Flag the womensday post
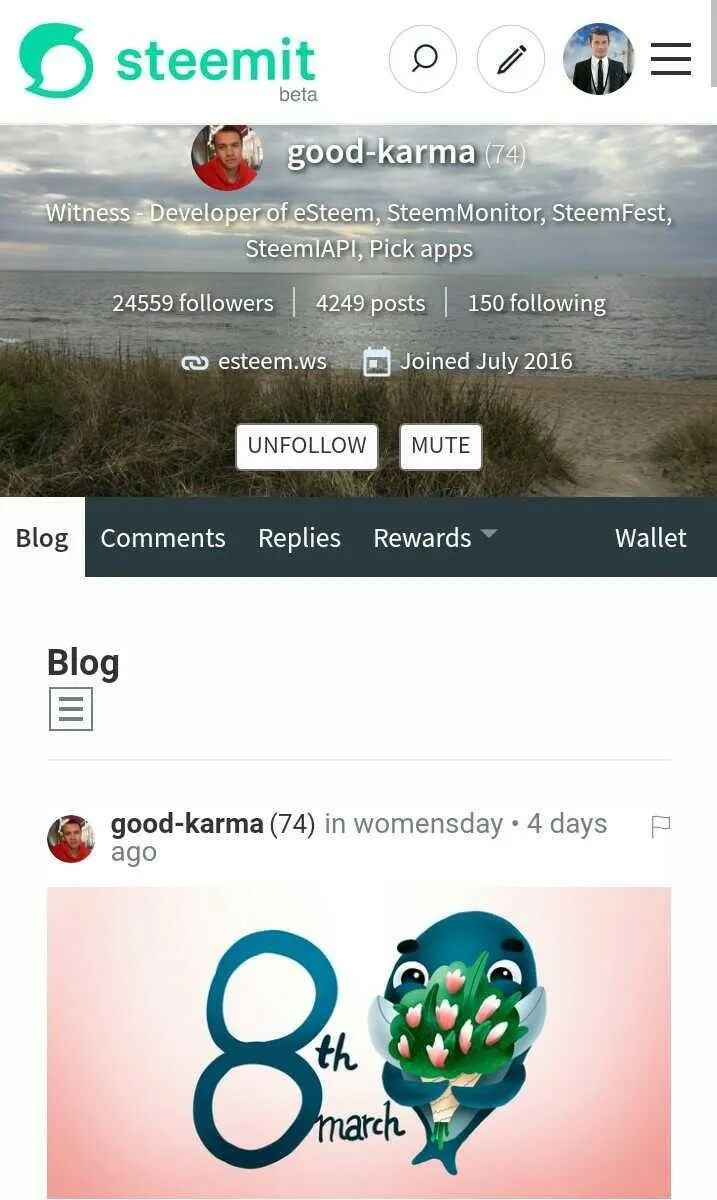The image size is (717, 1200). (660, 826)
